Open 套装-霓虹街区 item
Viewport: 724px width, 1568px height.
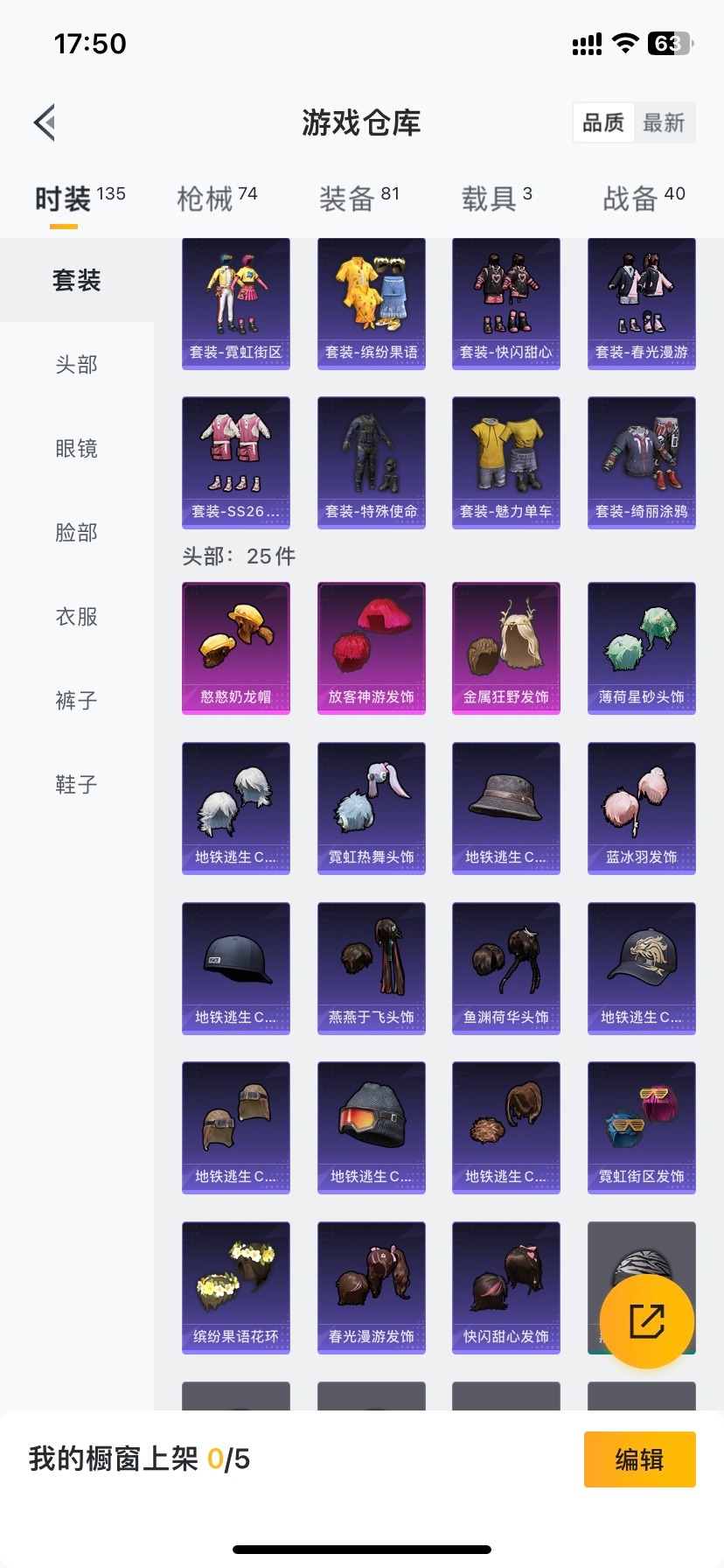pyautogui.click(x=236, y=304)
